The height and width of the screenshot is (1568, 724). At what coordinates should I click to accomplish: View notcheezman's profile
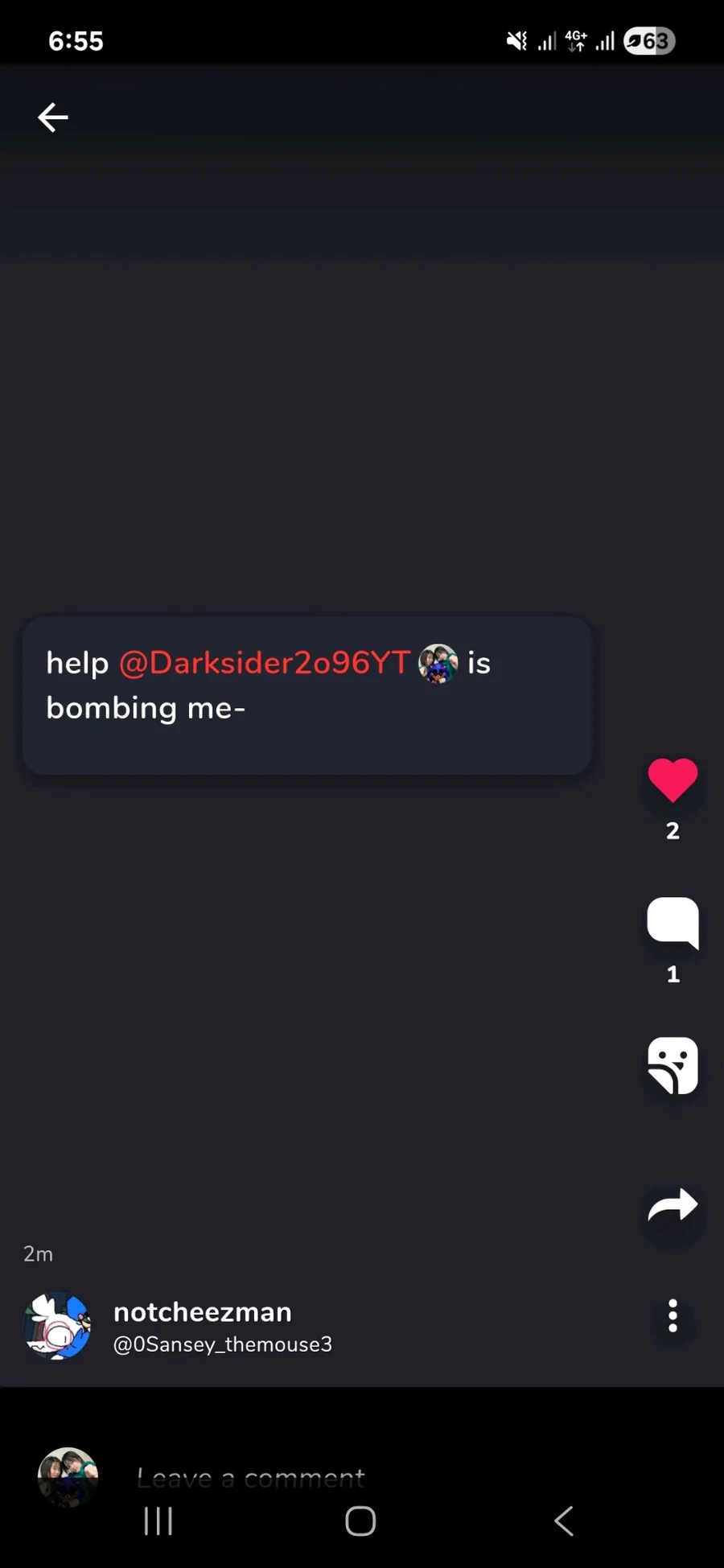click(202, 1312)
